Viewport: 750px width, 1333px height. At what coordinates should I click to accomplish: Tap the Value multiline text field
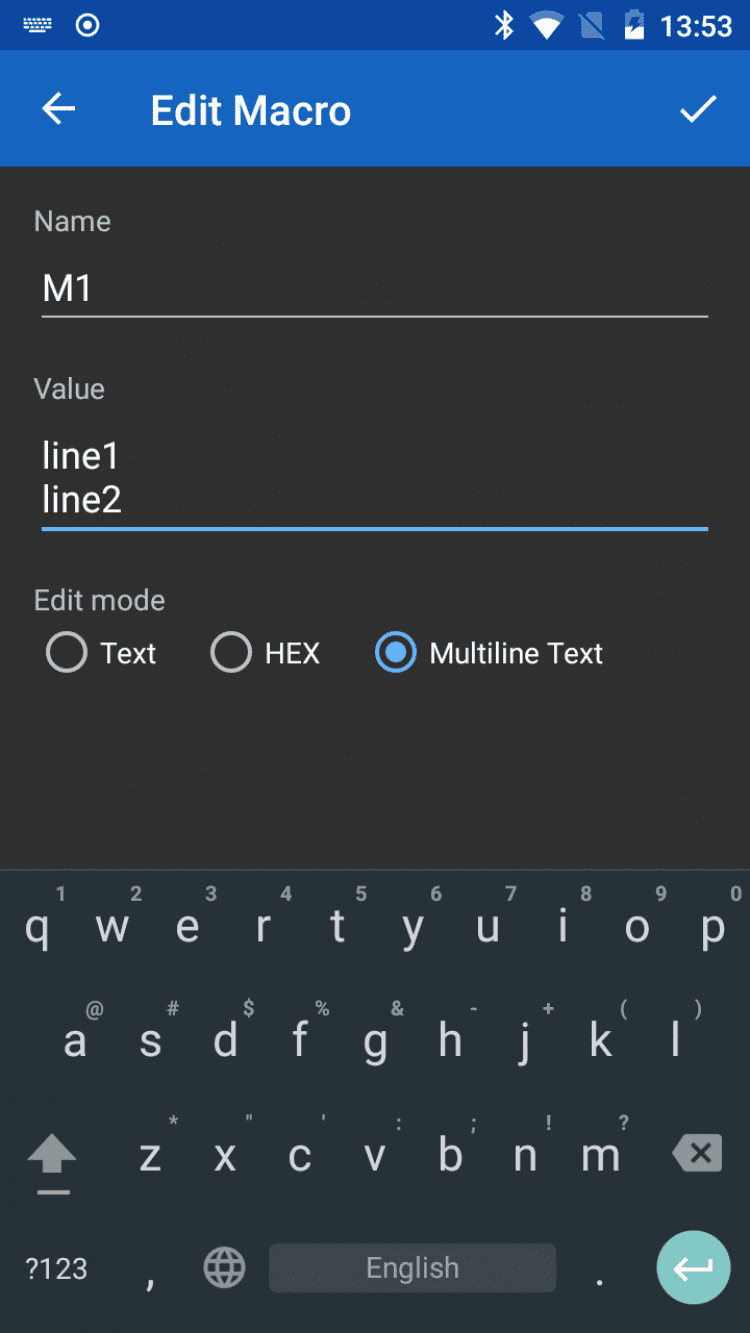(374, 477)
